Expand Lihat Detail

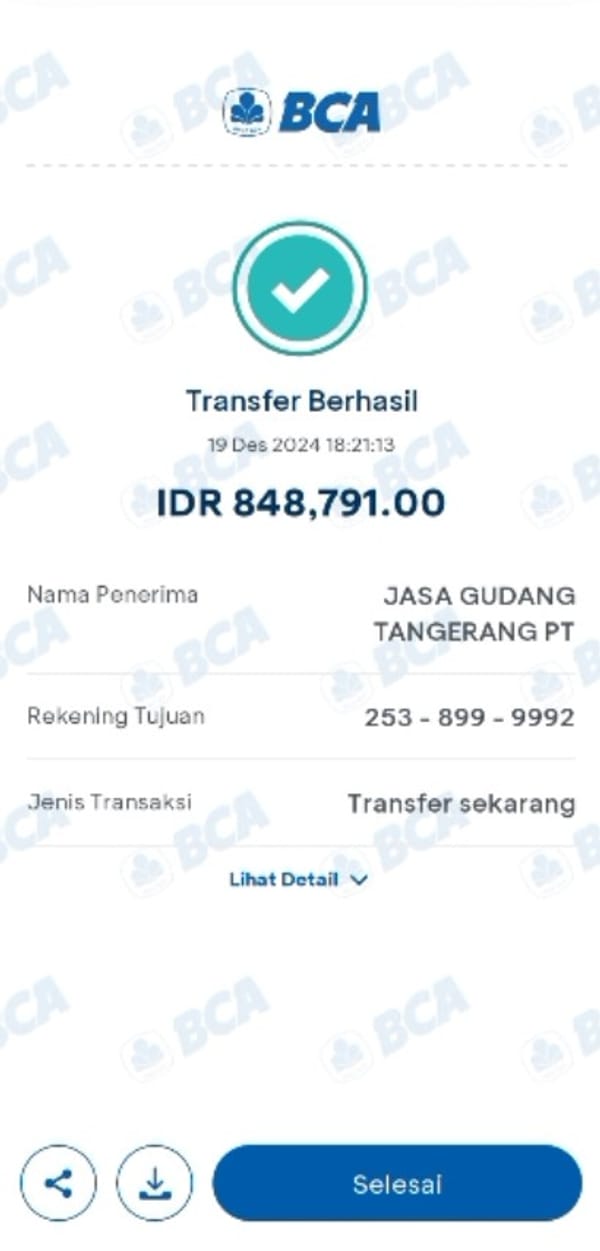299,880
